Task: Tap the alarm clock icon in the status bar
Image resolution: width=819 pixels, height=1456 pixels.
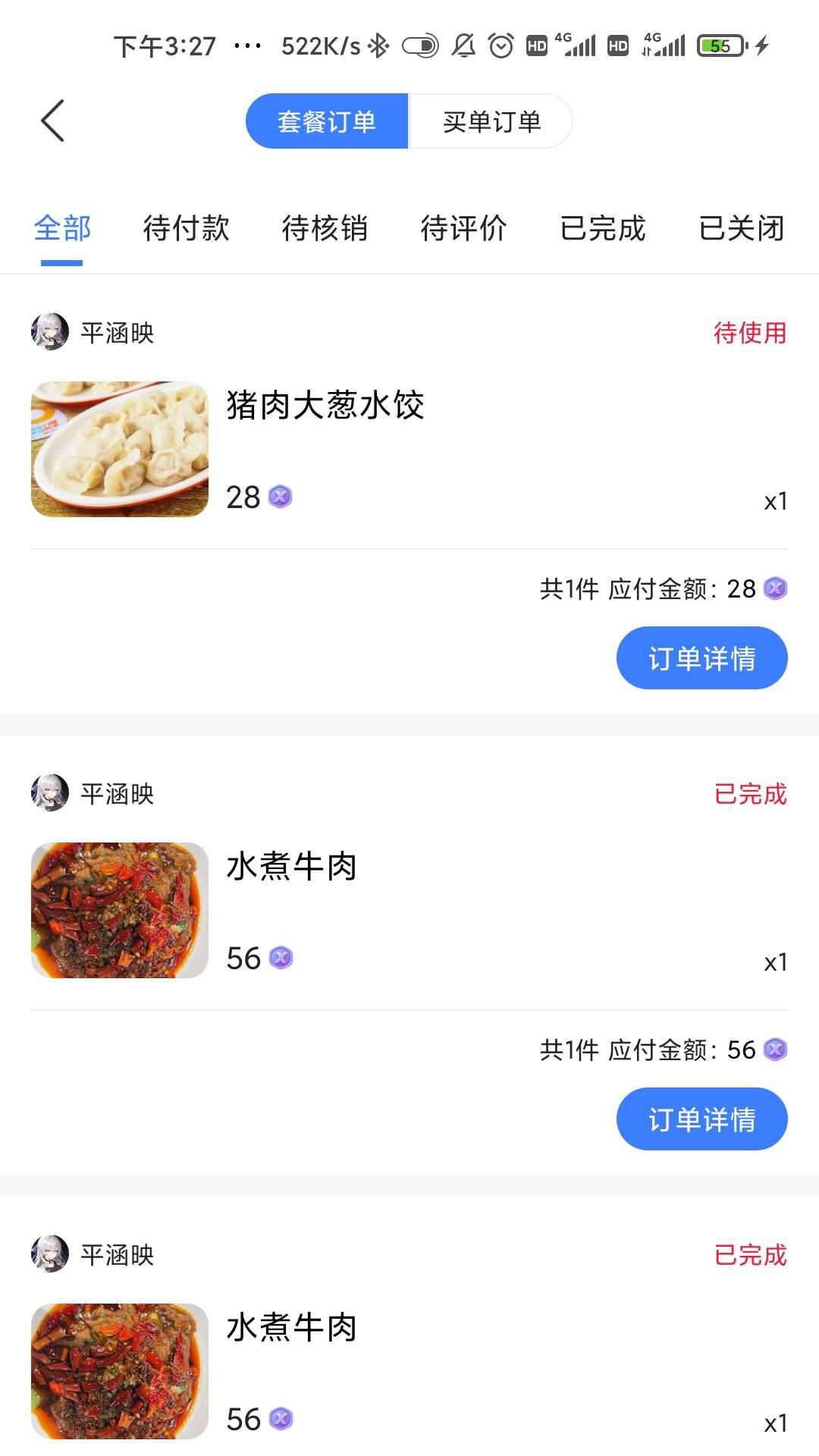Action: coord(500,46)
